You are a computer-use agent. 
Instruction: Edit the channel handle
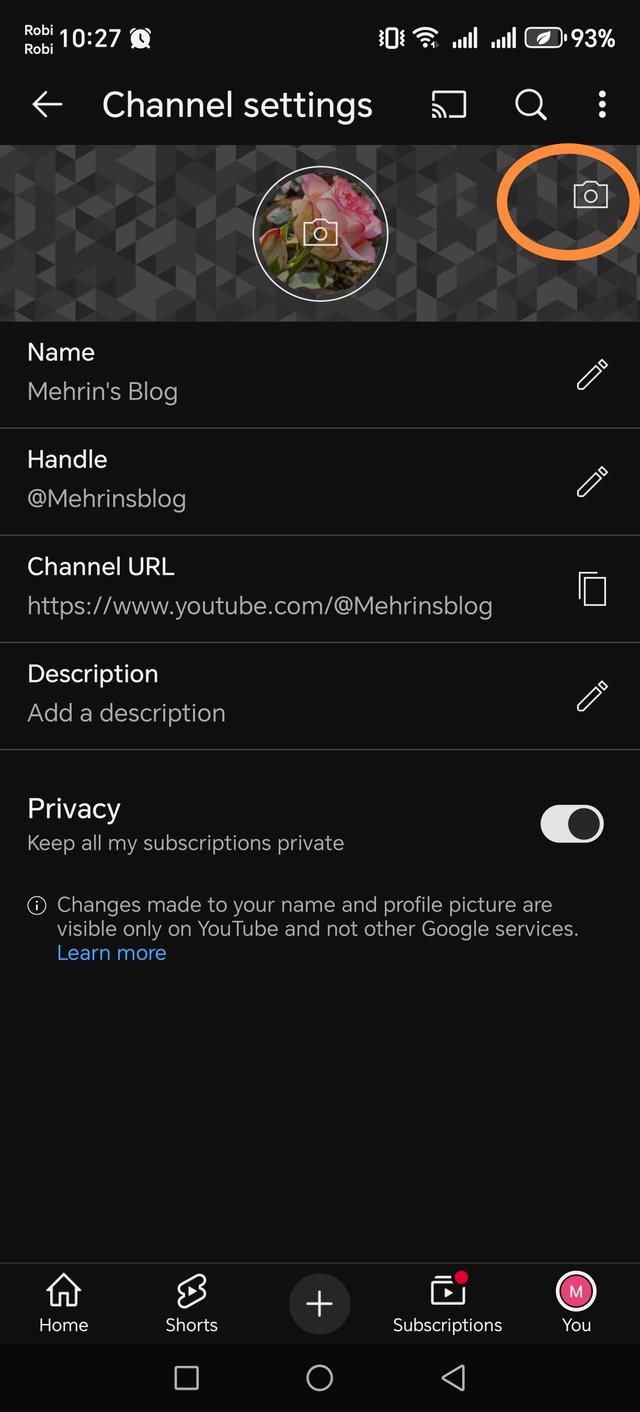point(592,481)
